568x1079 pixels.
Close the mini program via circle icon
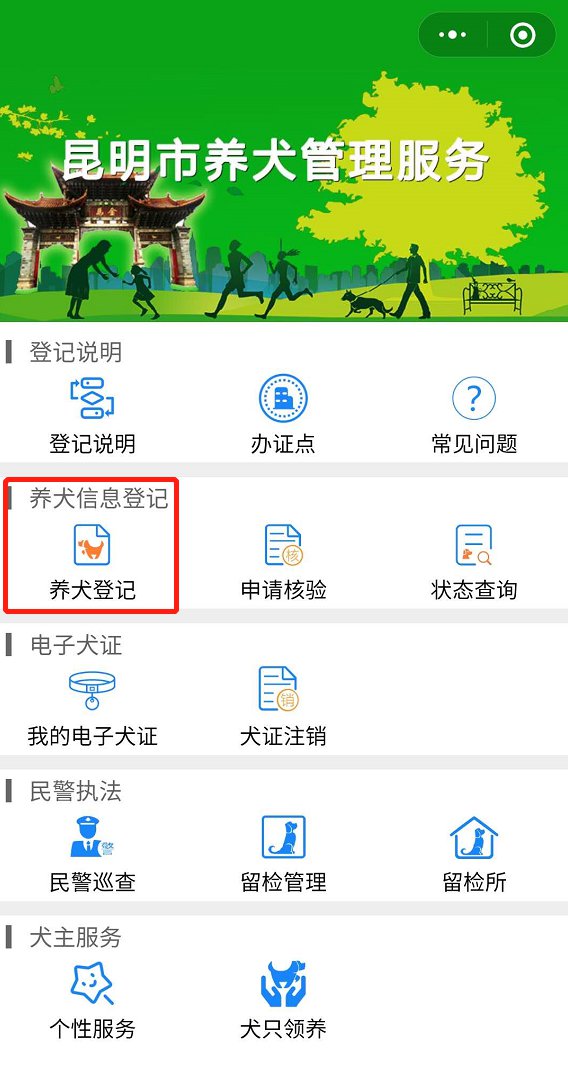click(523, 34)
